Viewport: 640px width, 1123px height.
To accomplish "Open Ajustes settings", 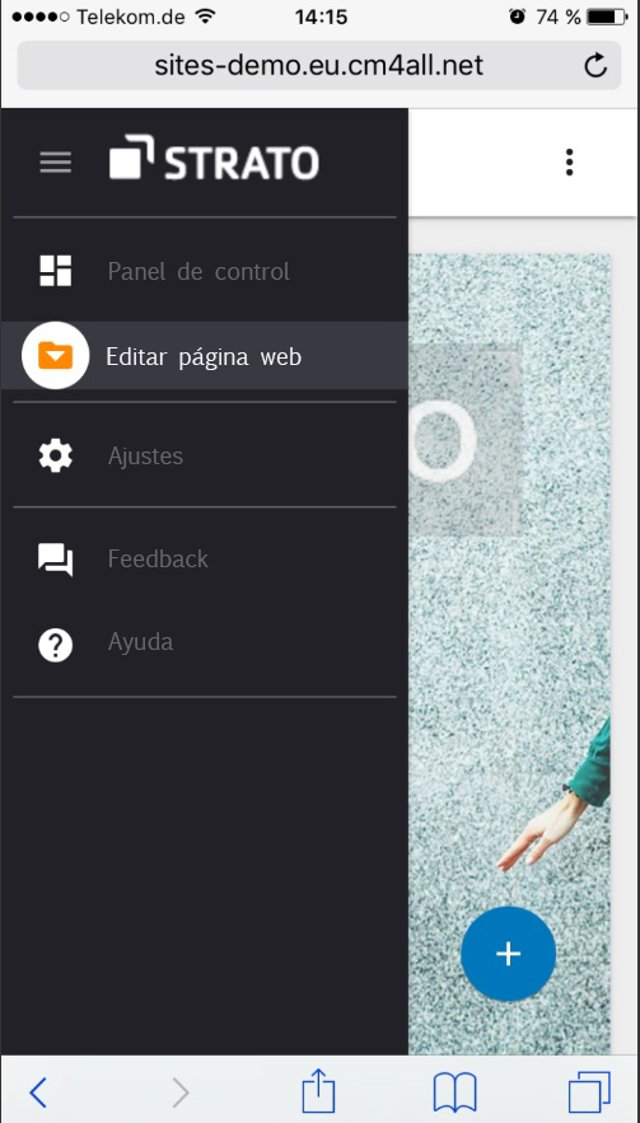I will [145, 456].
